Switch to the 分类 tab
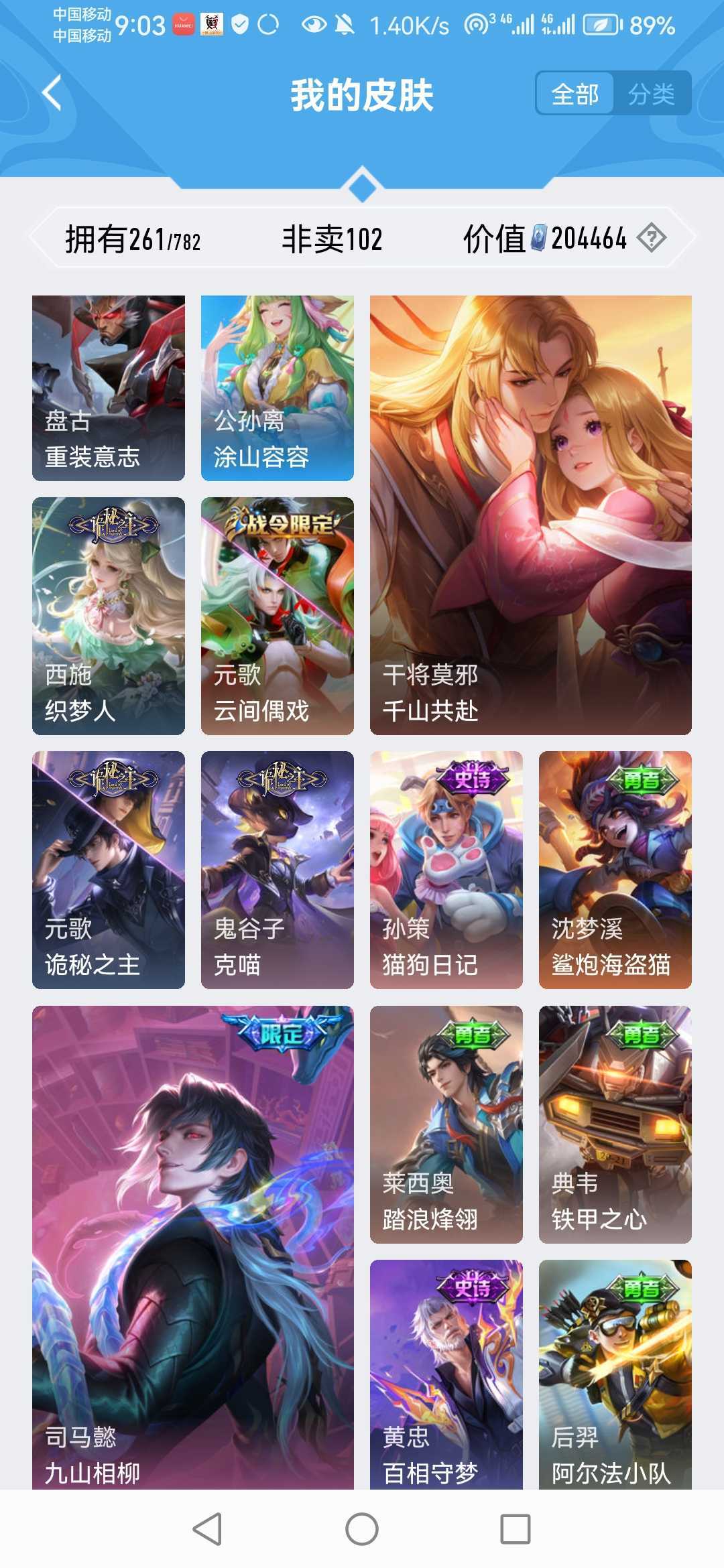Screen dimensions: 724x1568 [651, 94]
